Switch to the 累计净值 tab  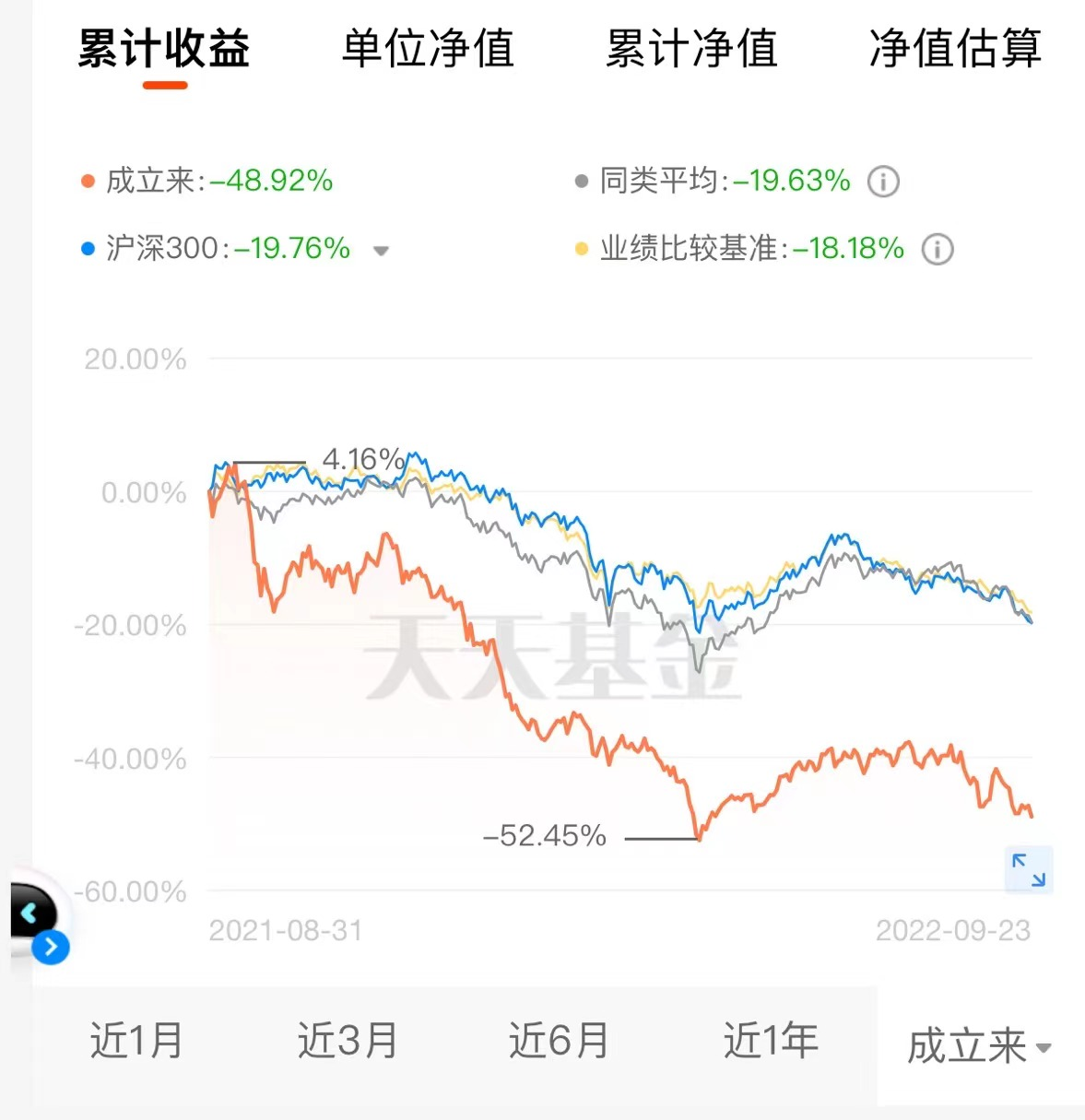click(x=691, y=49)
